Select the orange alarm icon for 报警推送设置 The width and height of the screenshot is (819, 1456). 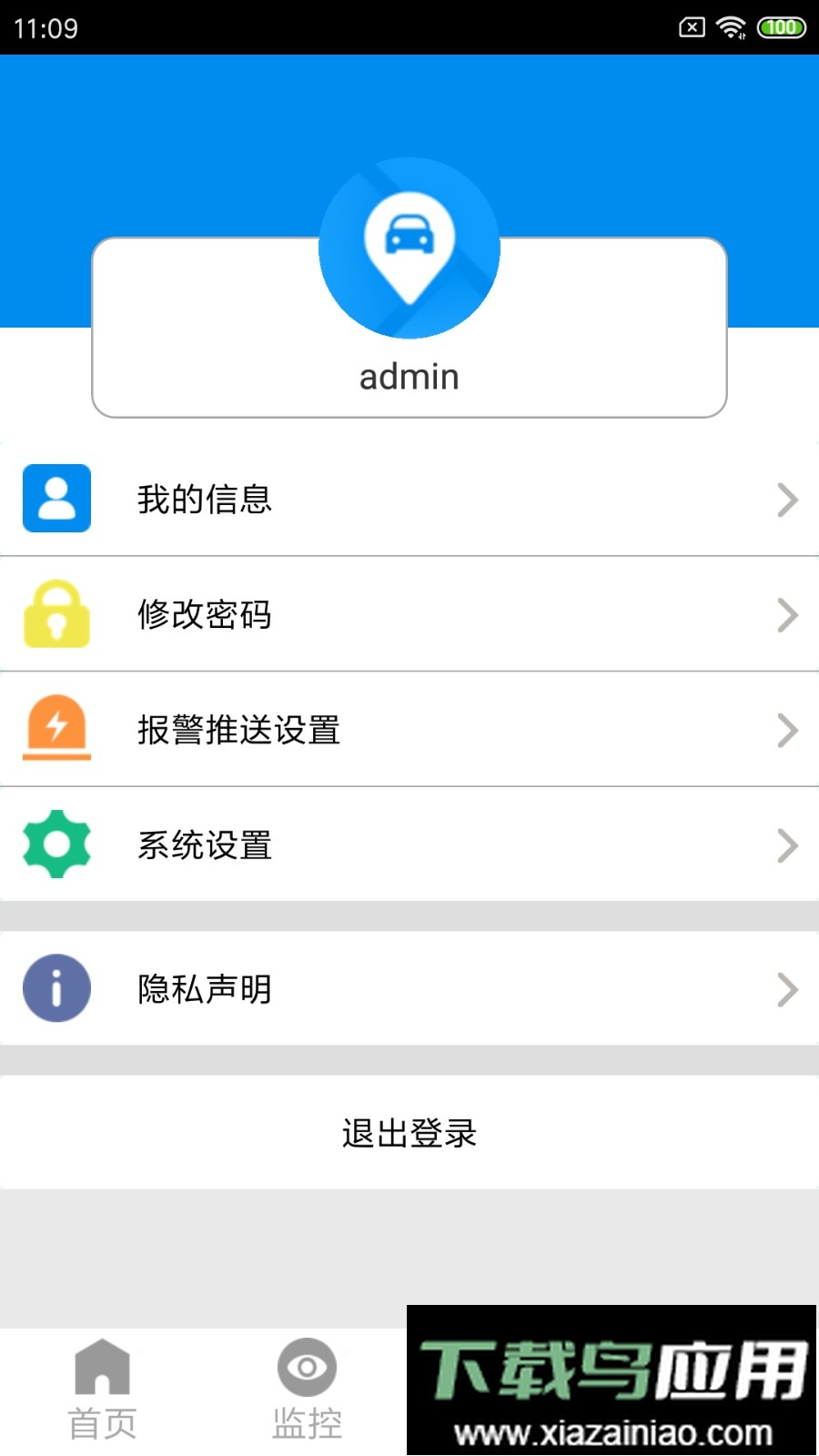(56, 730)
